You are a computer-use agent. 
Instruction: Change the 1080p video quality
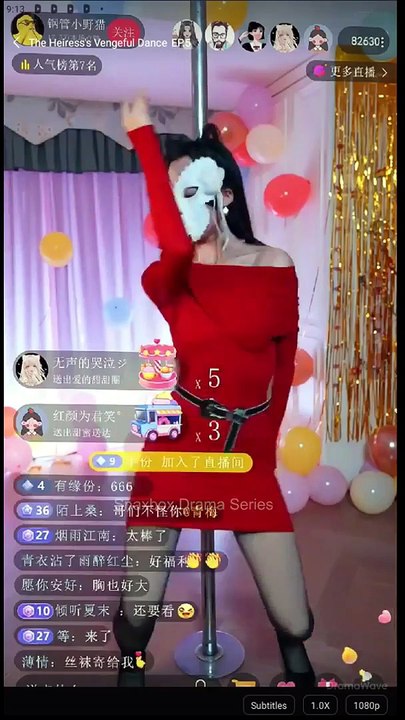point(366,705)
